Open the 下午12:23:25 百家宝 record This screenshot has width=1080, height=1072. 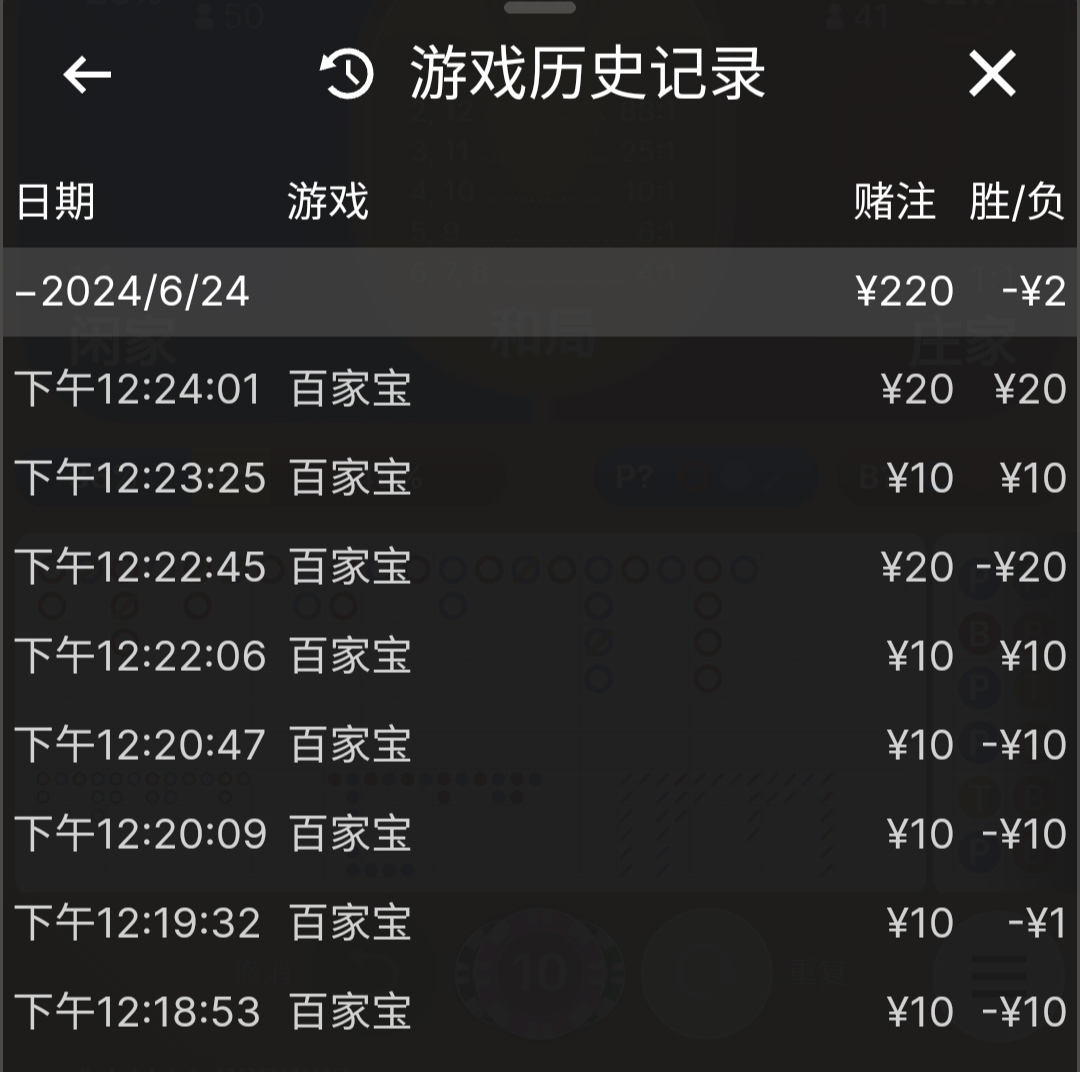coord(540,478)
